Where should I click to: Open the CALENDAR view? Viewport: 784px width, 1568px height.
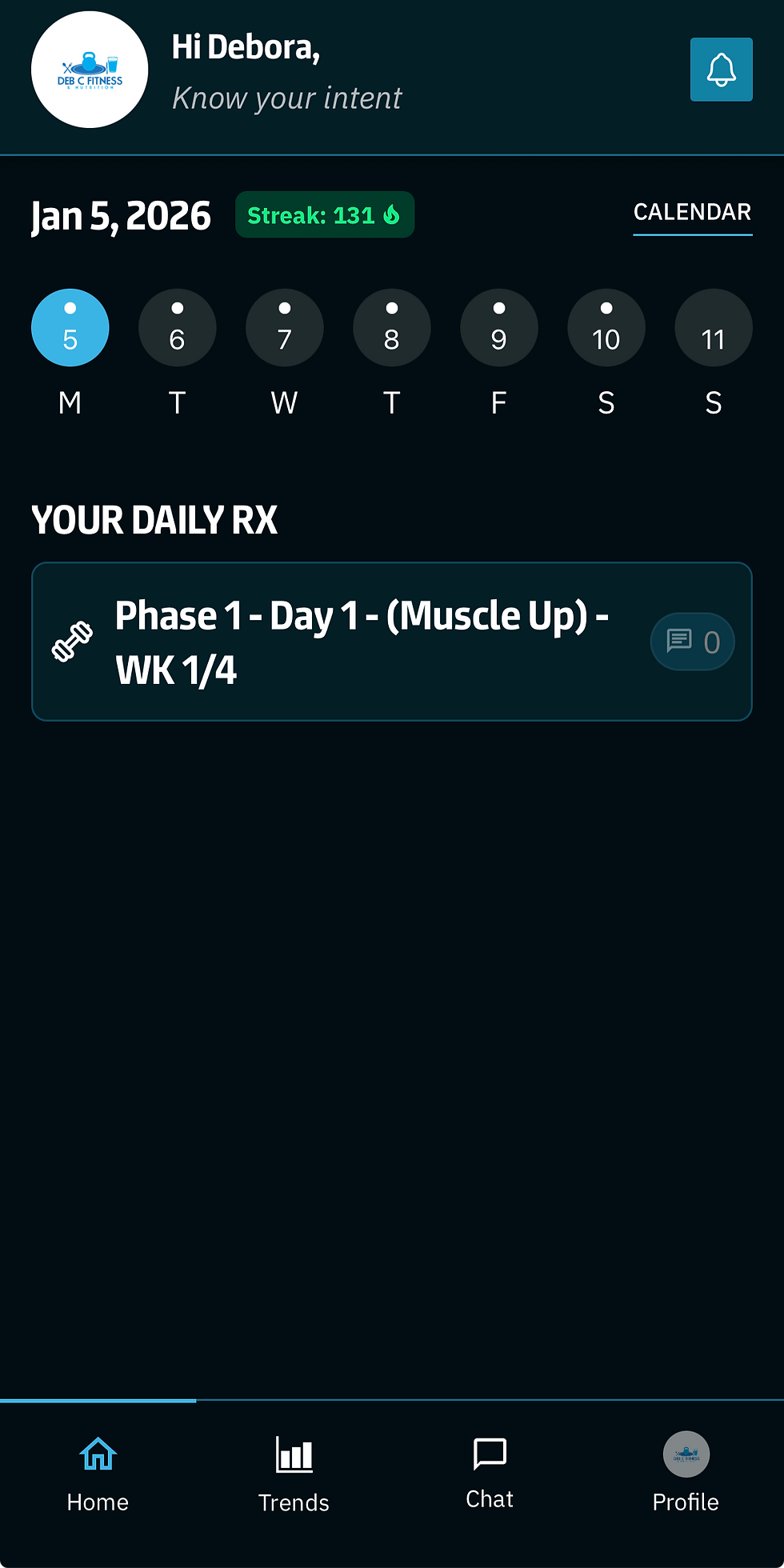pyautogui.click(x=692, y=212)
